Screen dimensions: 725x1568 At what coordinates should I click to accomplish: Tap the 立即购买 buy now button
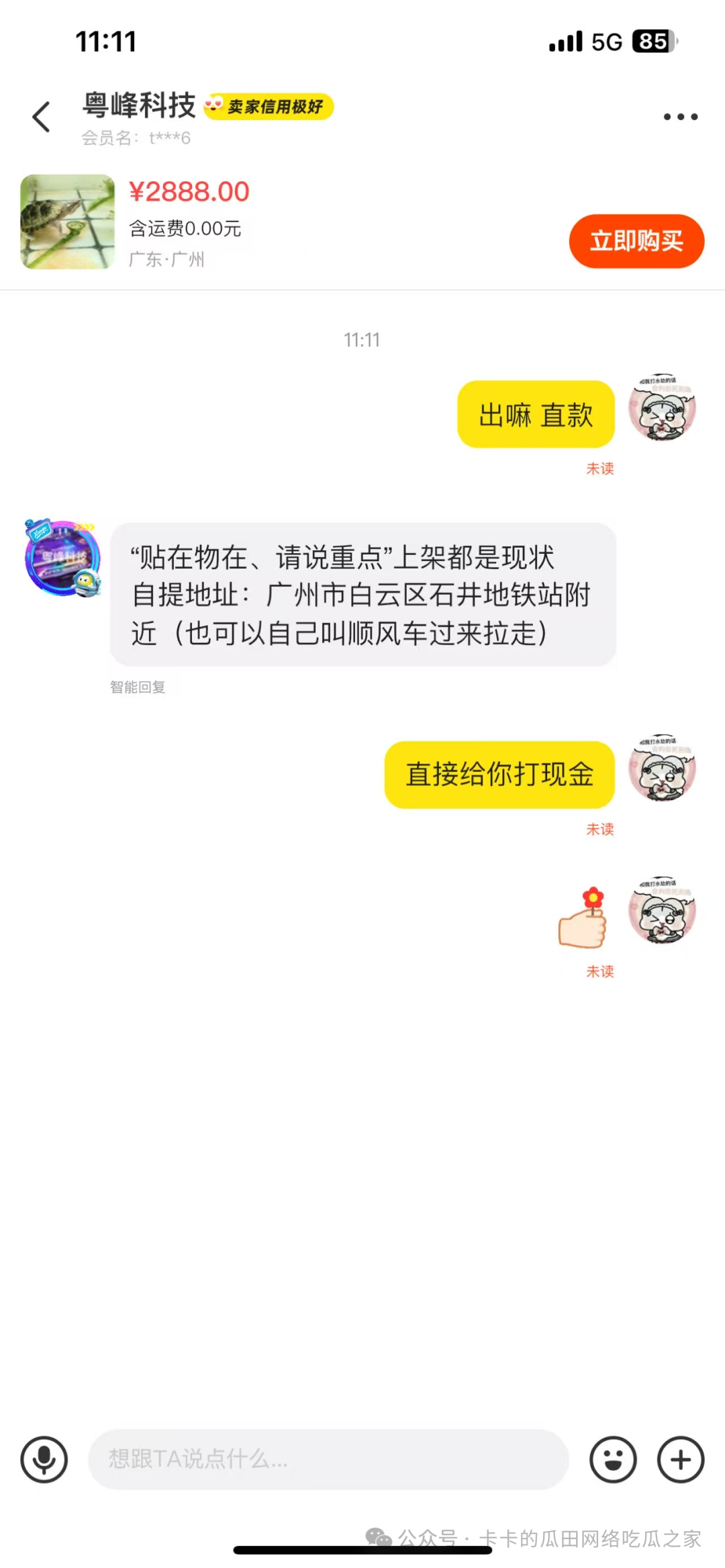pyautogui.click(x=636, y=241)
